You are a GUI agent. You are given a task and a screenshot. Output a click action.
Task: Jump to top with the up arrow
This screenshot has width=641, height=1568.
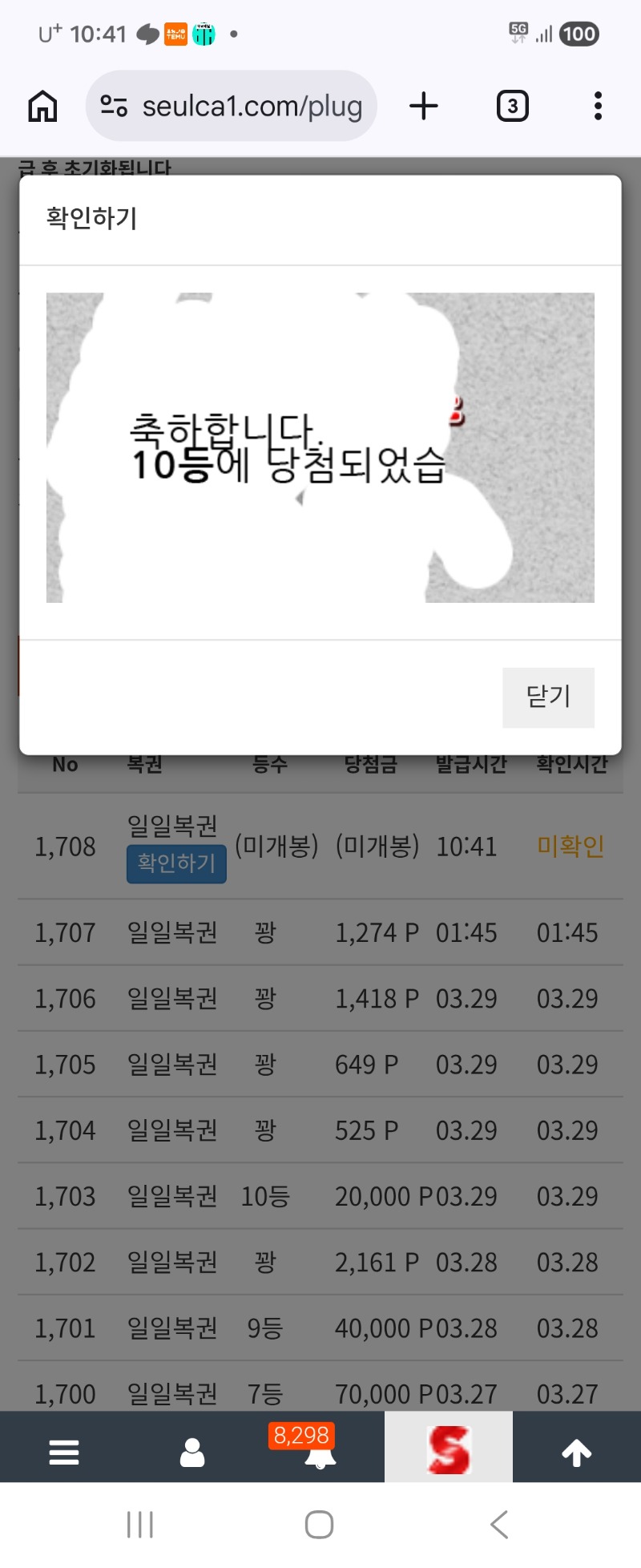[577, 1452]
